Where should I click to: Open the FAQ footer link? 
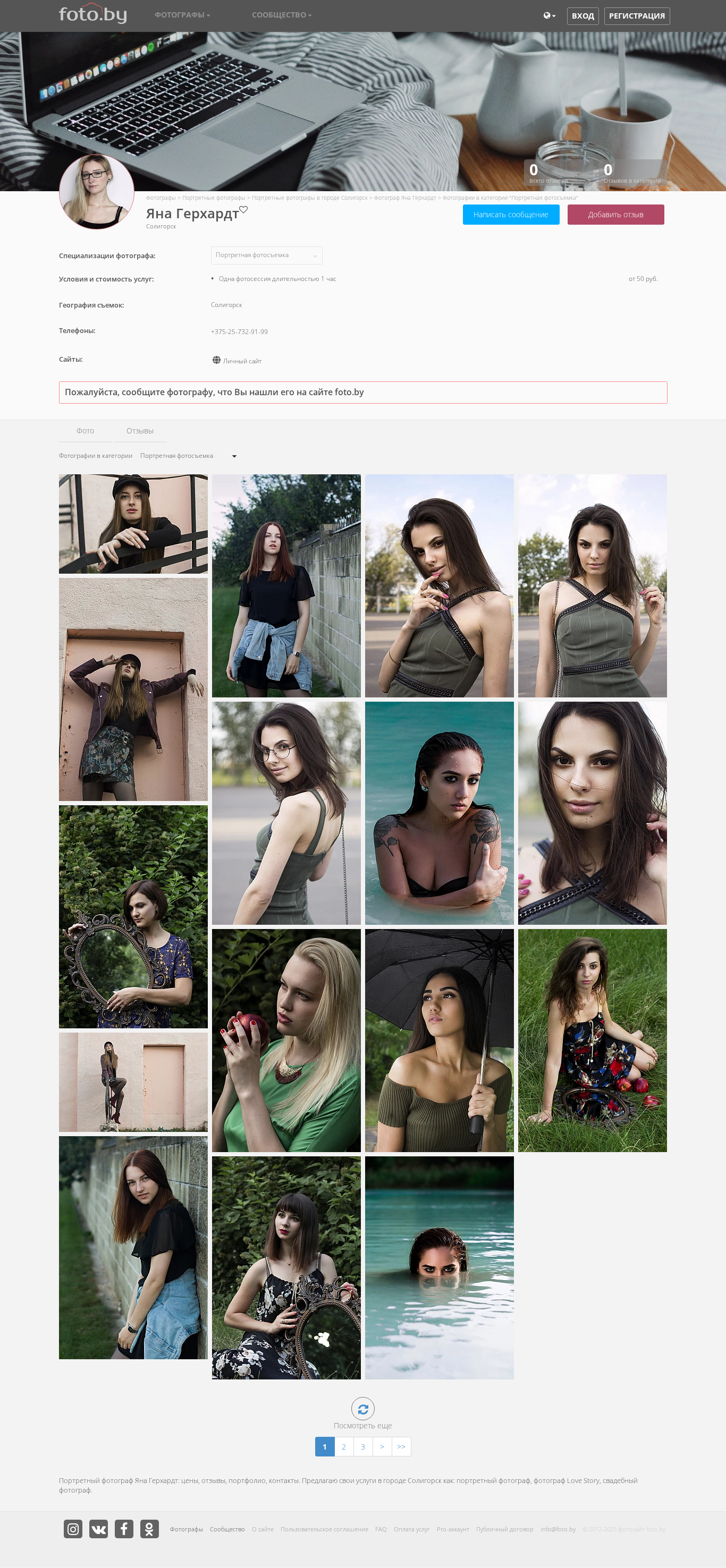[381, 1529]
